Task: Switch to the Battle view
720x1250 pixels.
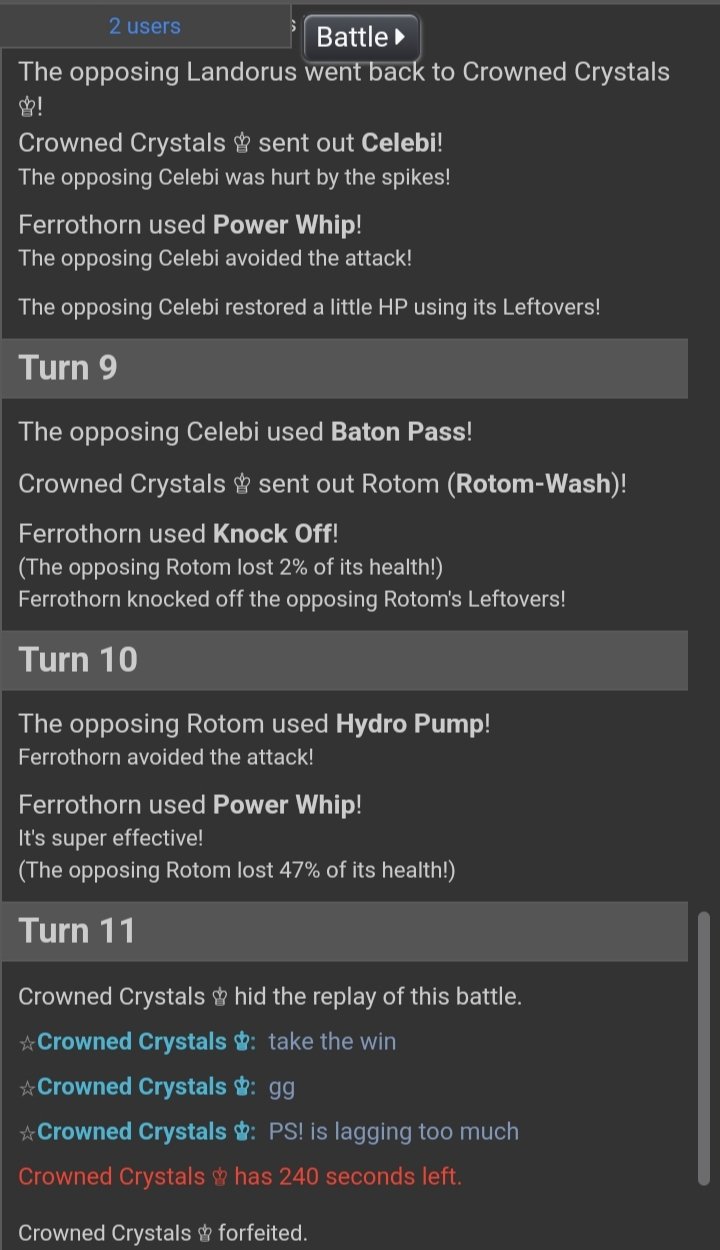Action: [361, 38]
